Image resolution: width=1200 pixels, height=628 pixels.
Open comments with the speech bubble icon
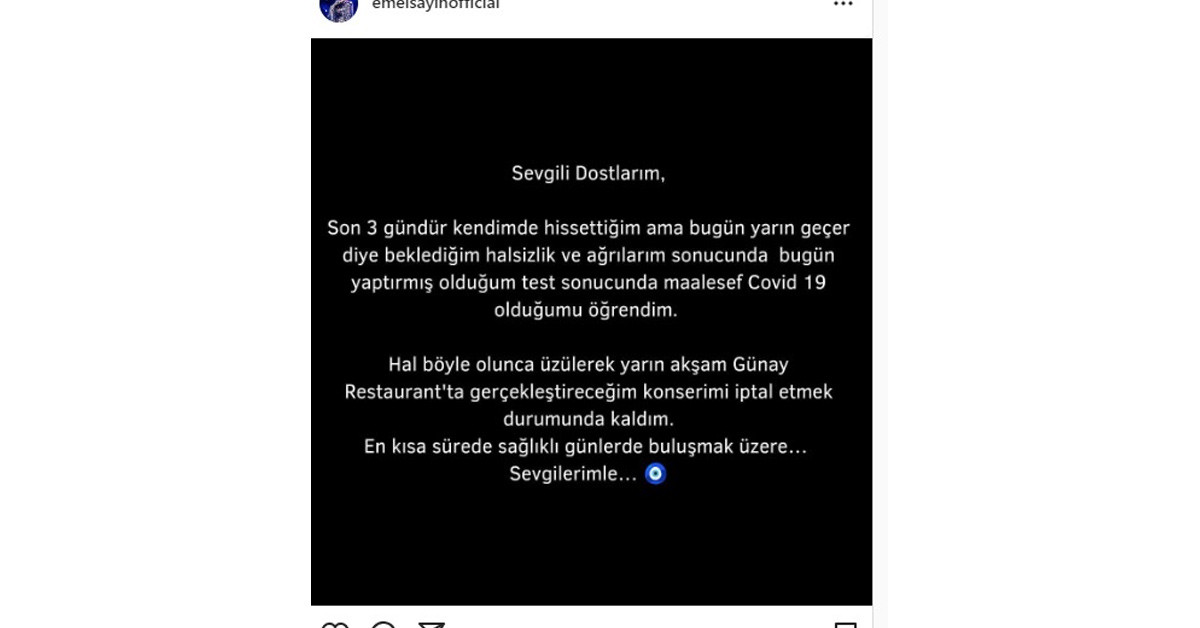click(x=383, y=624)
